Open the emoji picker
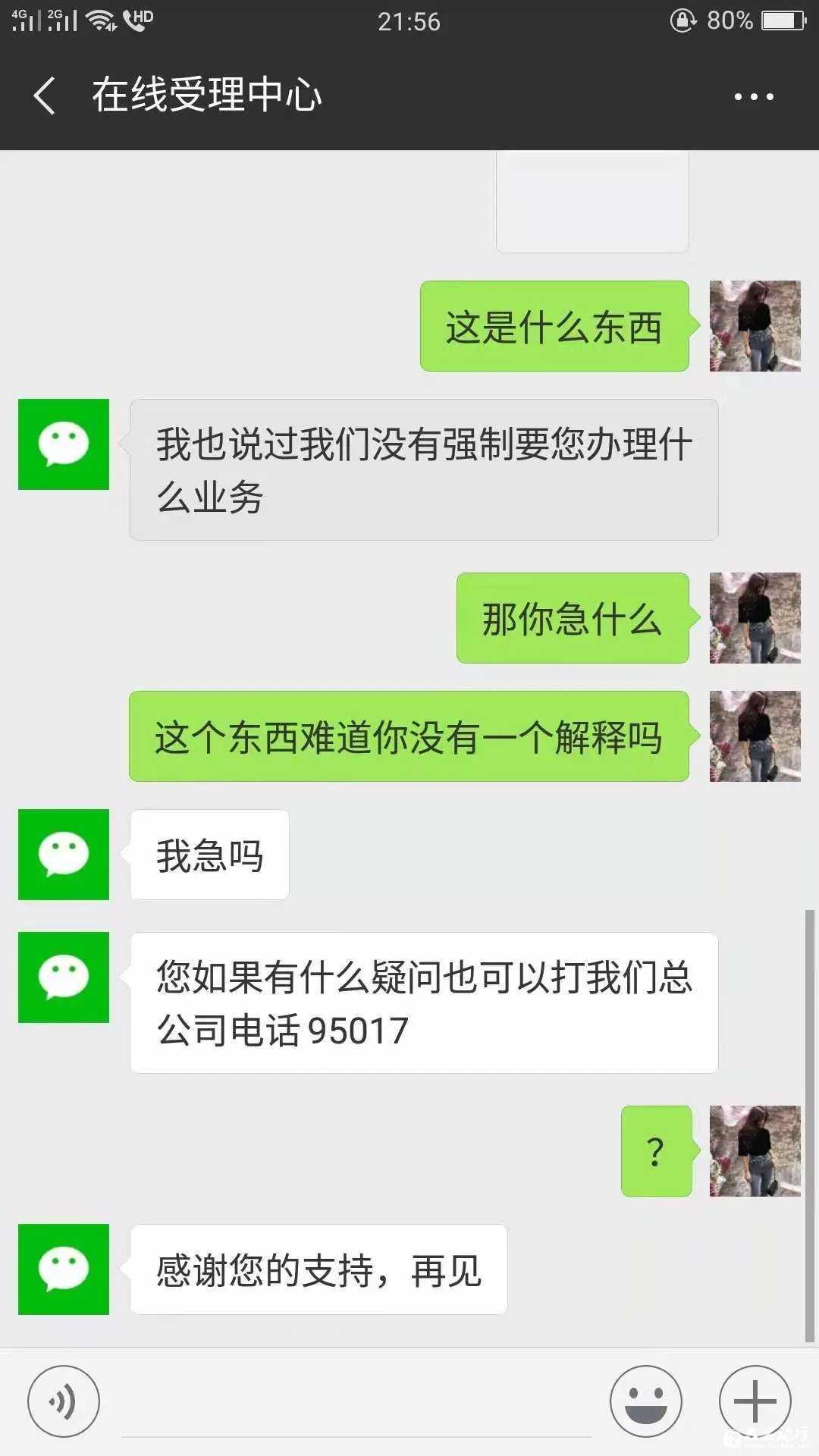 pyautogui.click(x=646, y=1401)
